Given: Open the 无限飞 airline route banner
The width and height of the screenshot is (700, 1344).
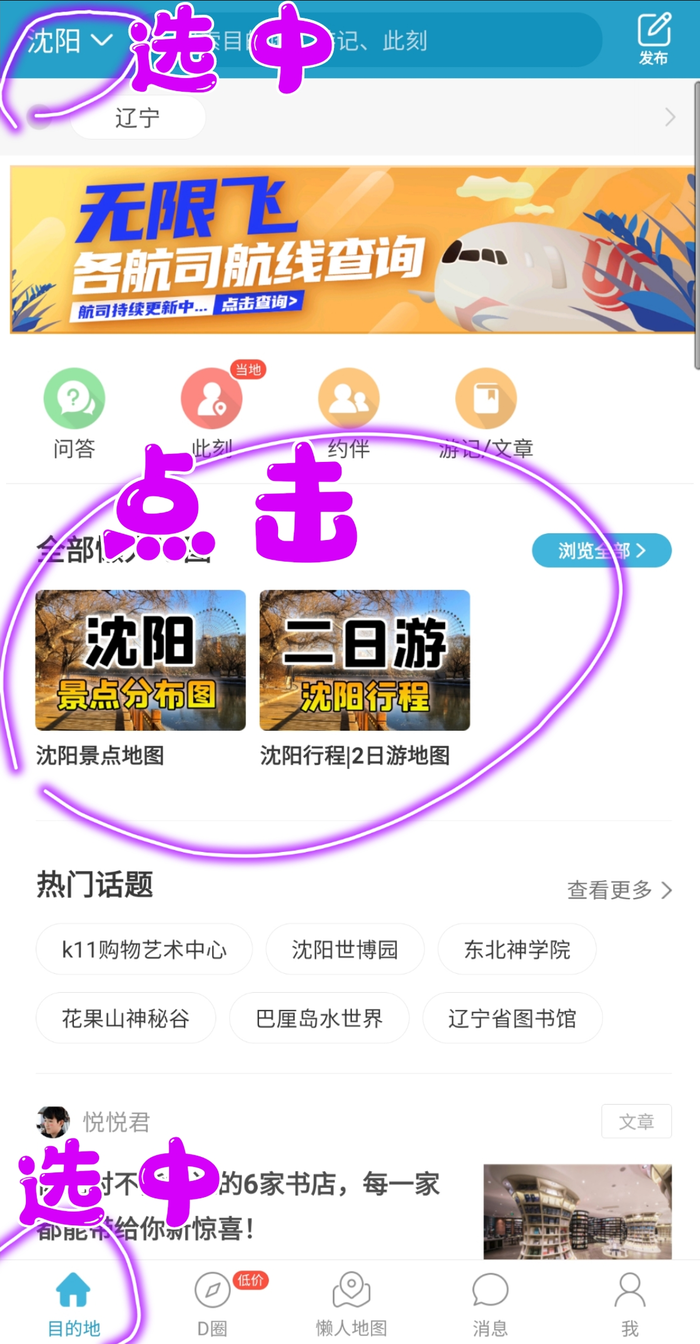Looking at the screenshot, I should pos(350,249).
